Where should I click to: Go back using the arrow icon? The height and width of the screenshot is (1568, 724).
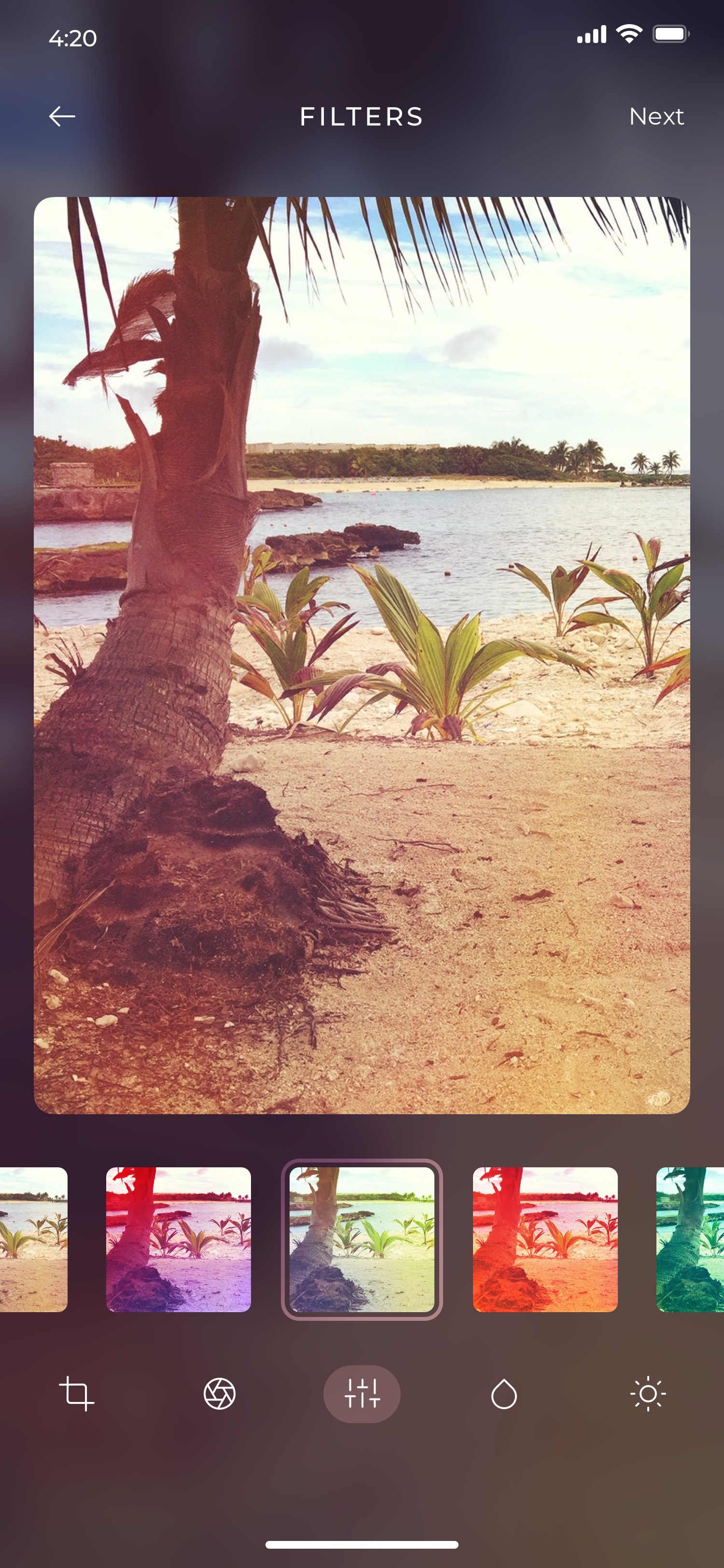pos(62,116)
